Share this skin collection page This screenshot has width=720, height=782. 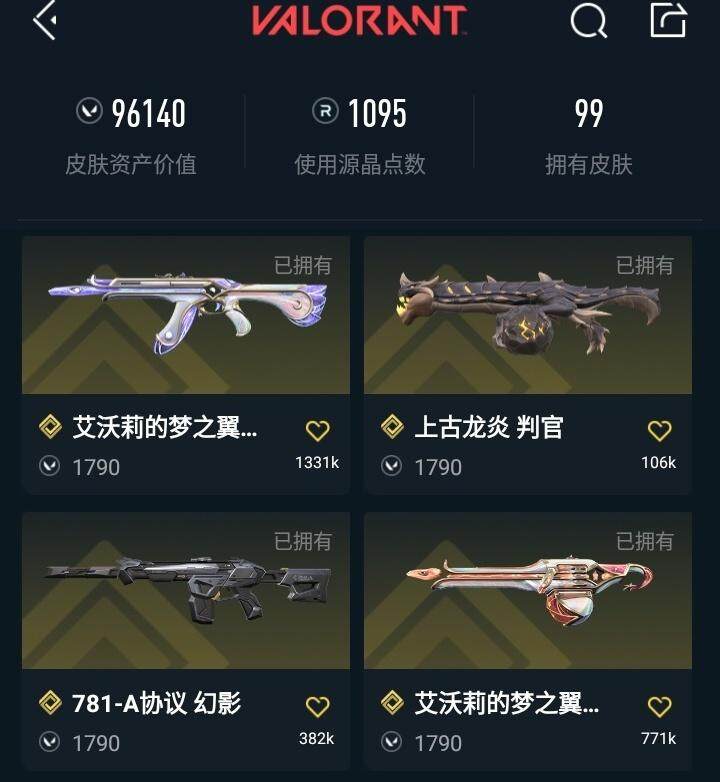[668, 20]
